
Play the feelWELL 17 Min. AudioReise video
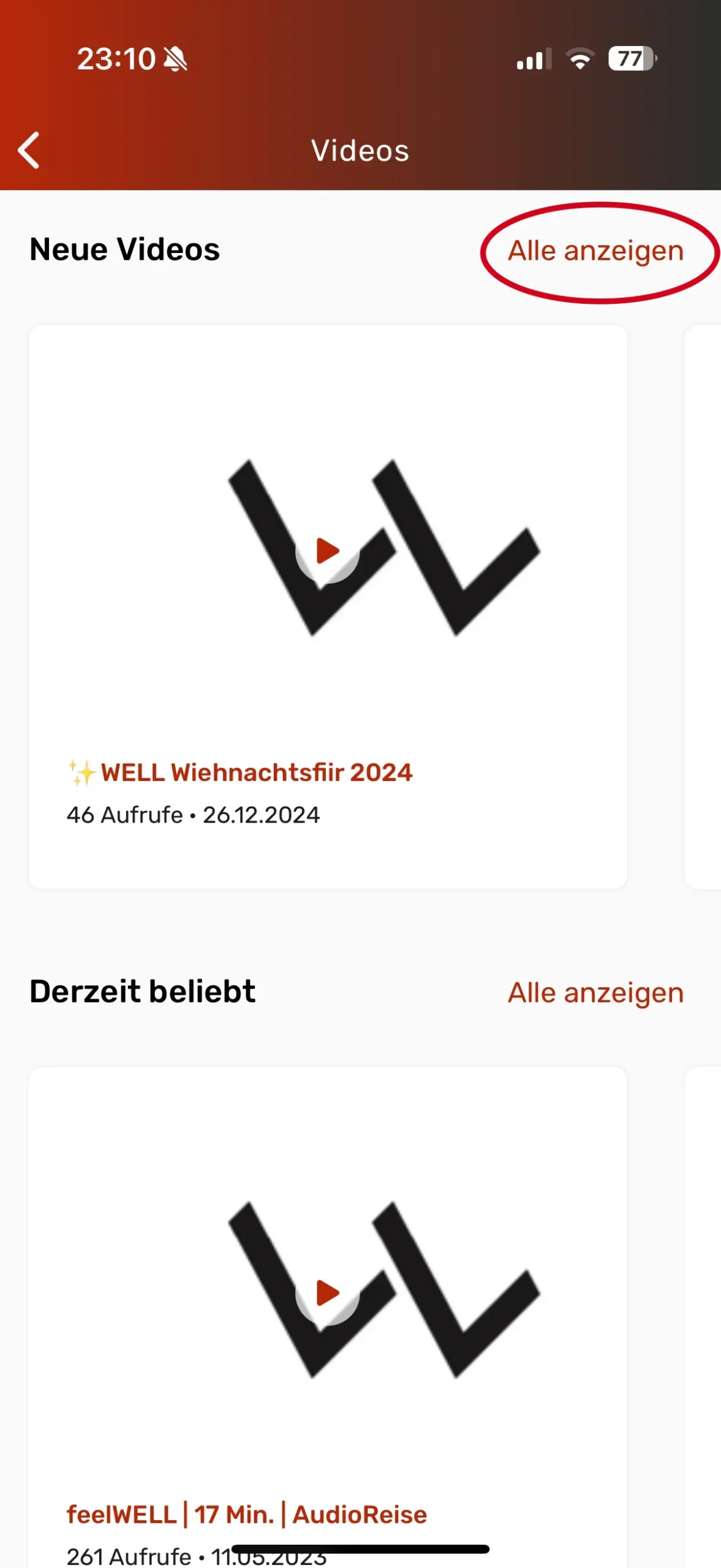[327, 1292]
